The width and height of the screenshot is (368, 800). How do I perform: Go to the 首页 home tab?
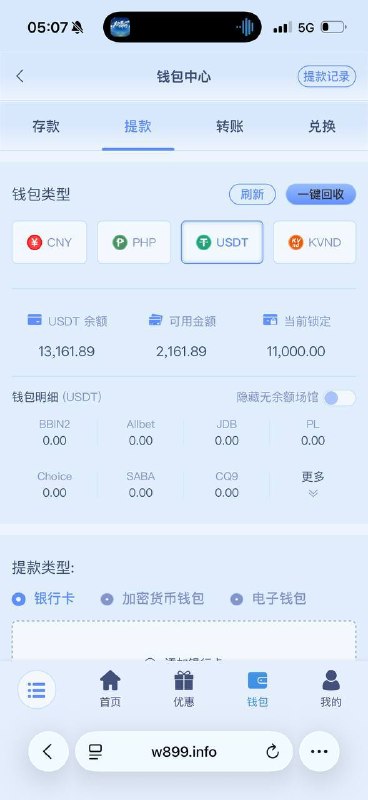(110, 689)
